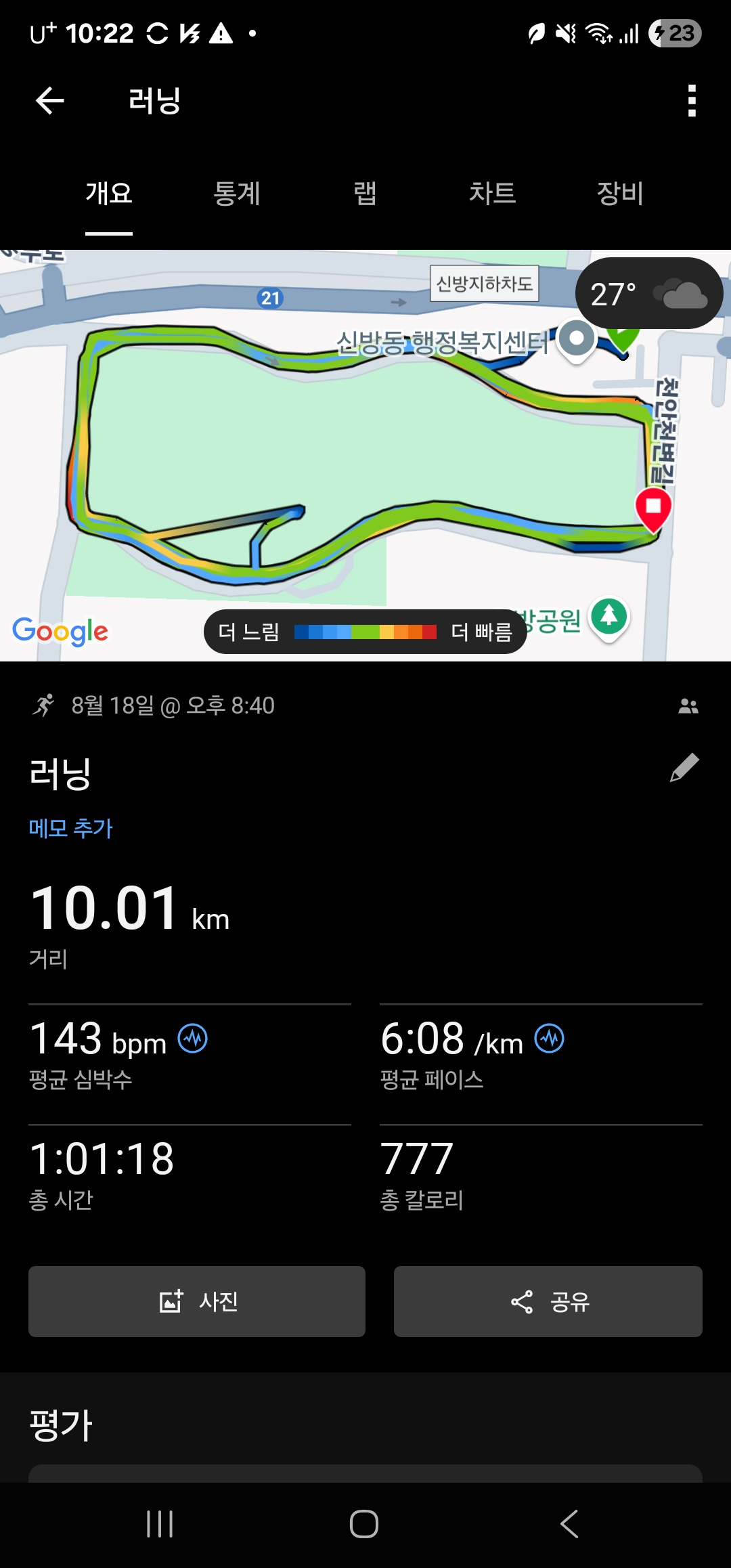Open heart rate info icon beside 143 bpm
Screen dimensions: 731x1568
[x=193, y=1039]
